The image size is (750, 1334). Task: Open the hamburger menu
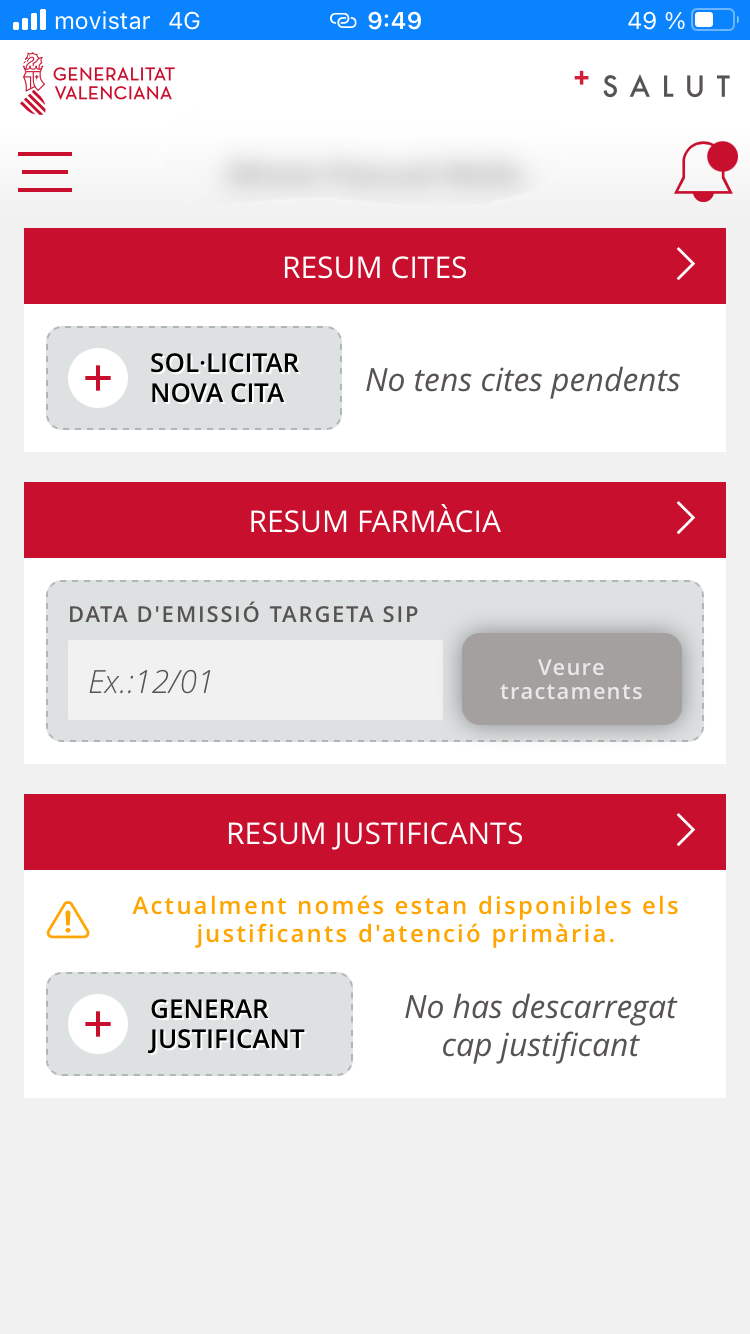click(45, 172)
